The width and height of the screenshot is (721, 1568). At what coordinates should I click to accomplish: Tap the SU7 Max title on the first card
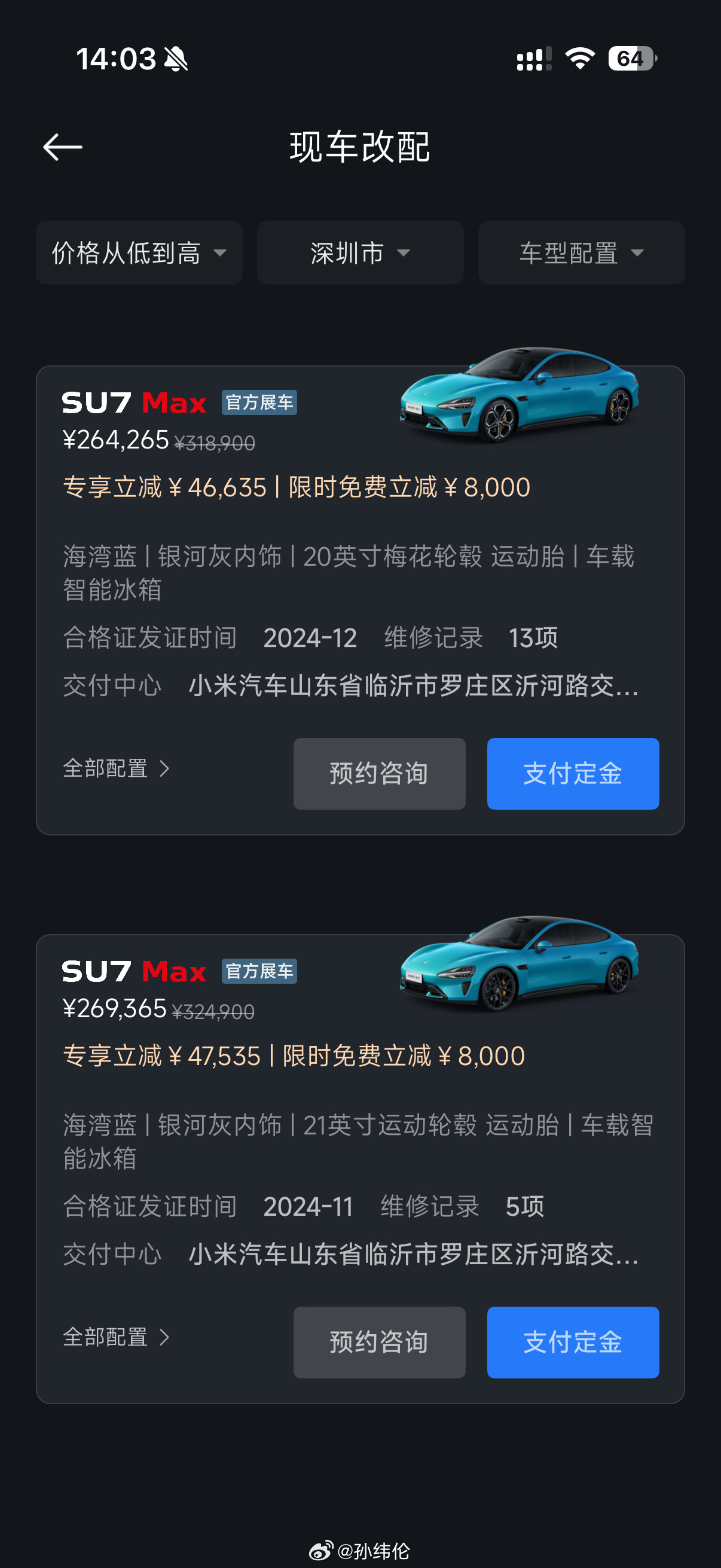click(x=134, y=402)
